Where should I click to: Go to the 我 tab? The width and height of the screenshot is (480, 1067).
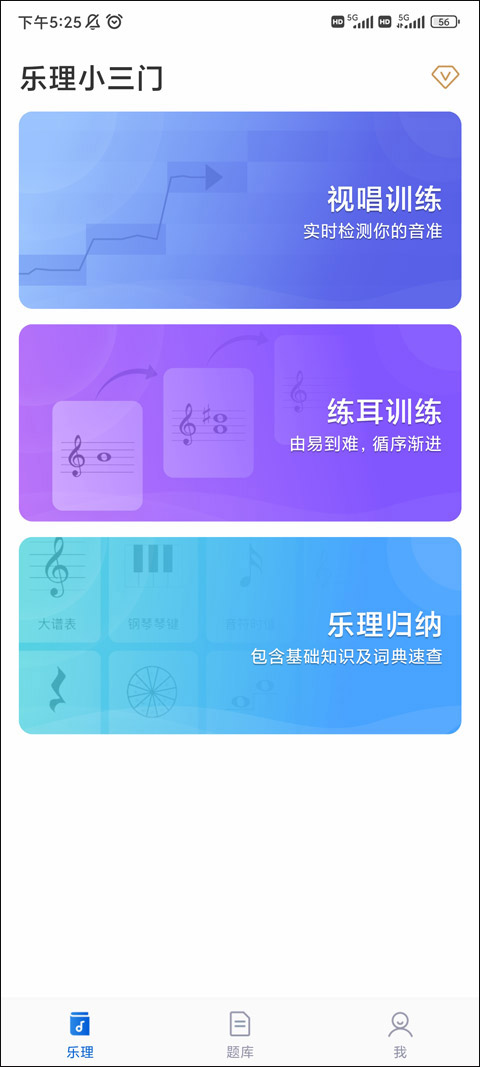pos(400,1034)
